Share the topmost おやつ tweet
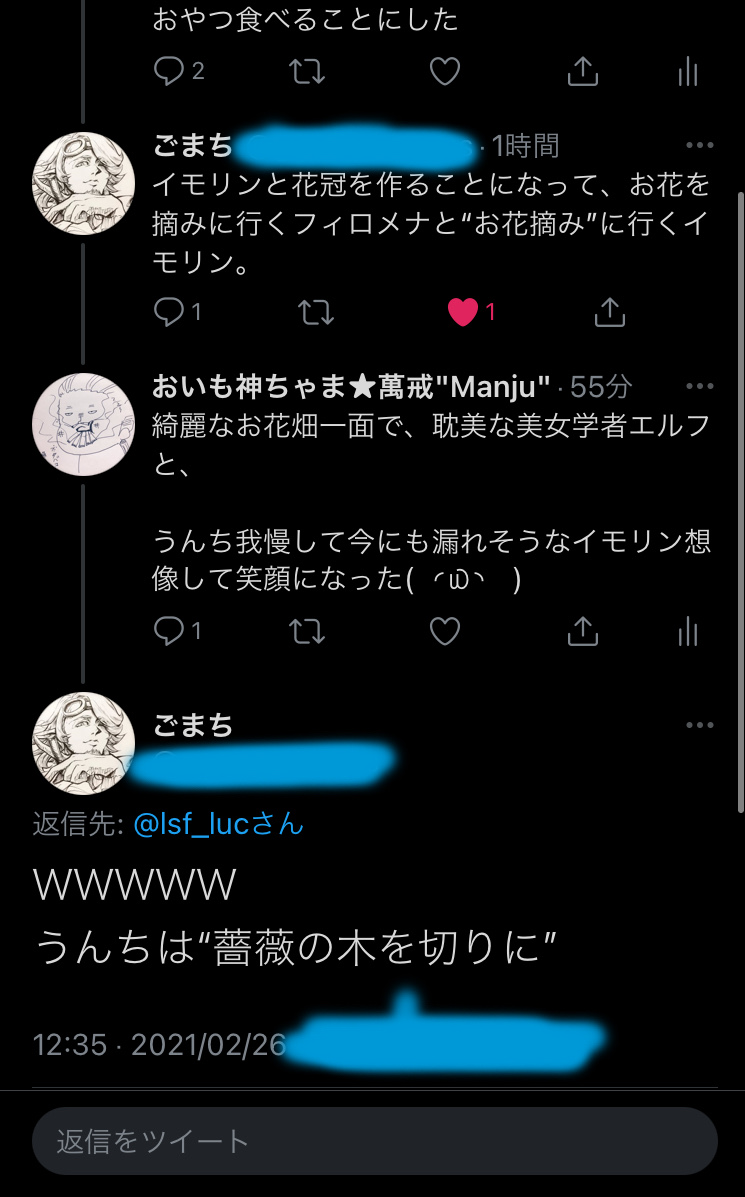This screenshot has width=745, height=1197. pyautogui.click(x=582, y=72)
